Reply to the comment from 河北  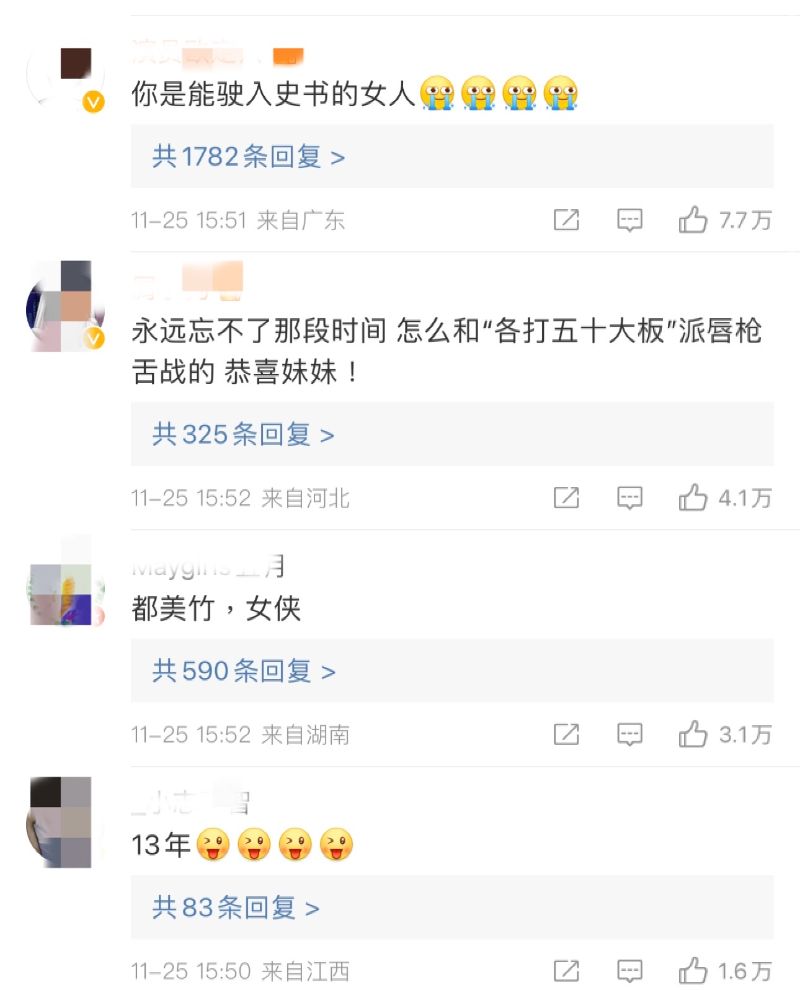(629, 497)
